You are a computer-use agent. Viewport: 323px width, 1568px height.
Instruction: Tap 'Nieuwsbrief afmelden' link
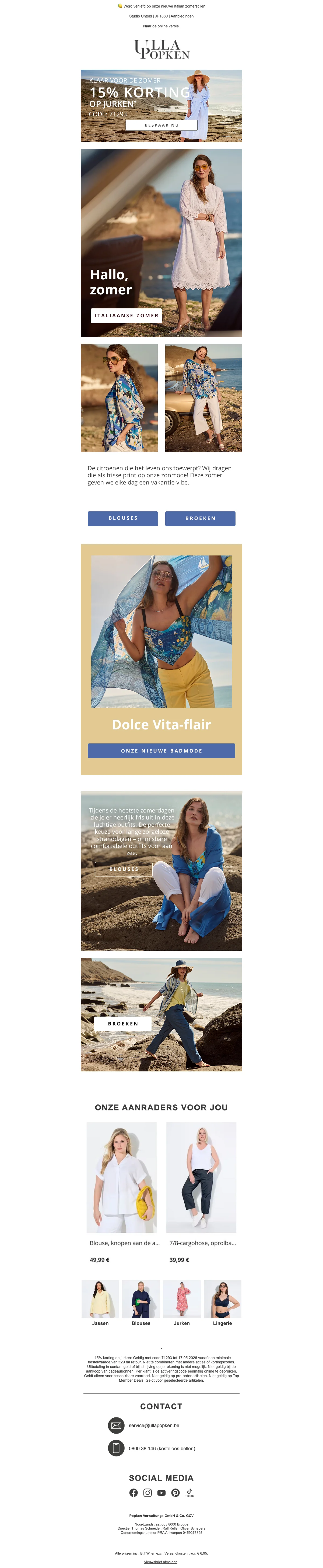point(161,1562)
